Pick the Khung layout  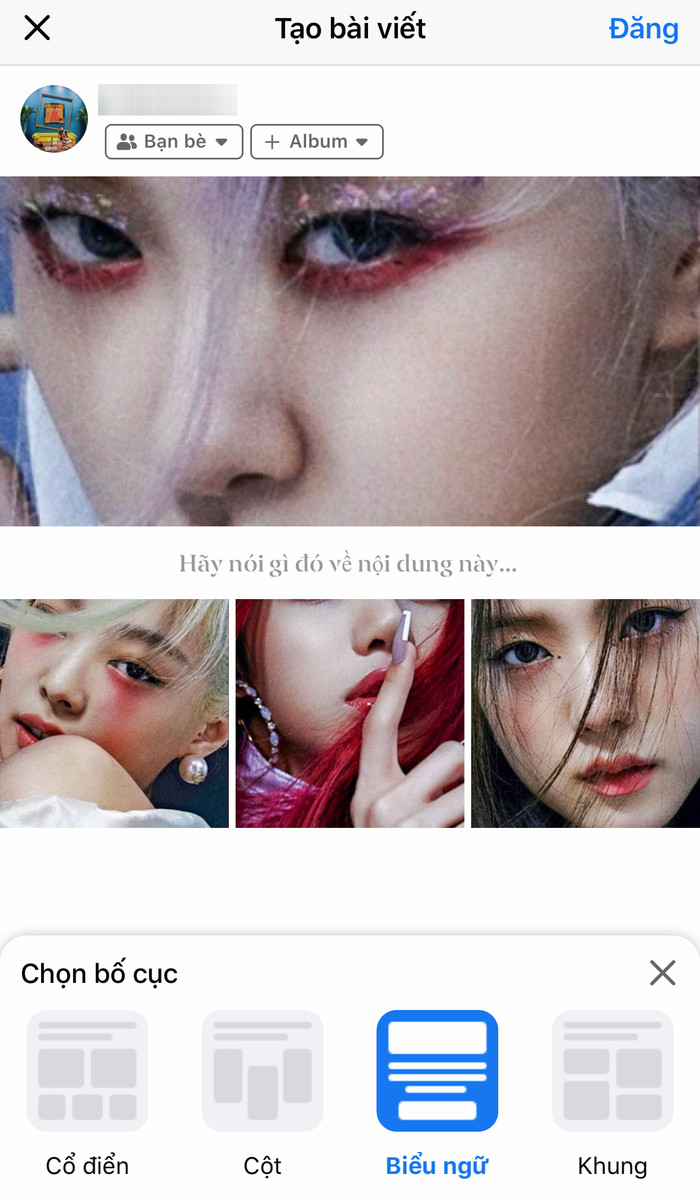click(612, 1071)
